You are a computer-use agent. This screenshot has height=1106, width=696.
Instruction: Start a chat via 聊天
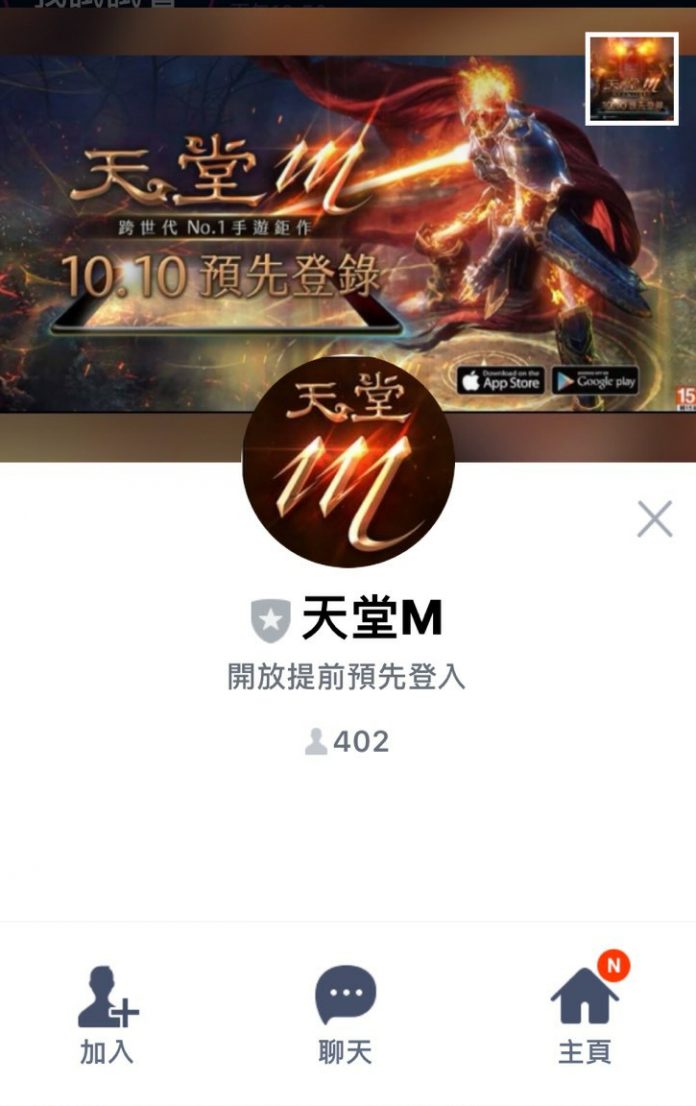click(x=346, y=1015)
